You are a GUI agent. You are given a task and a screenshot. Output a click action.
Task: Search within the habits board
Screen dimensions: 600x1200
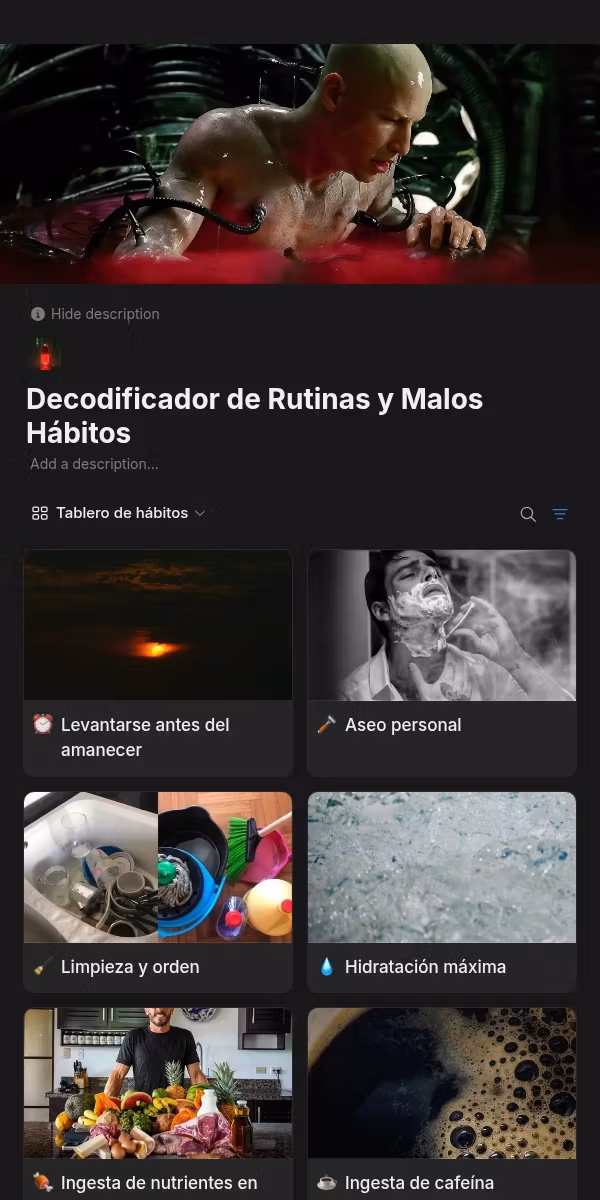click(x=528, y=514)
